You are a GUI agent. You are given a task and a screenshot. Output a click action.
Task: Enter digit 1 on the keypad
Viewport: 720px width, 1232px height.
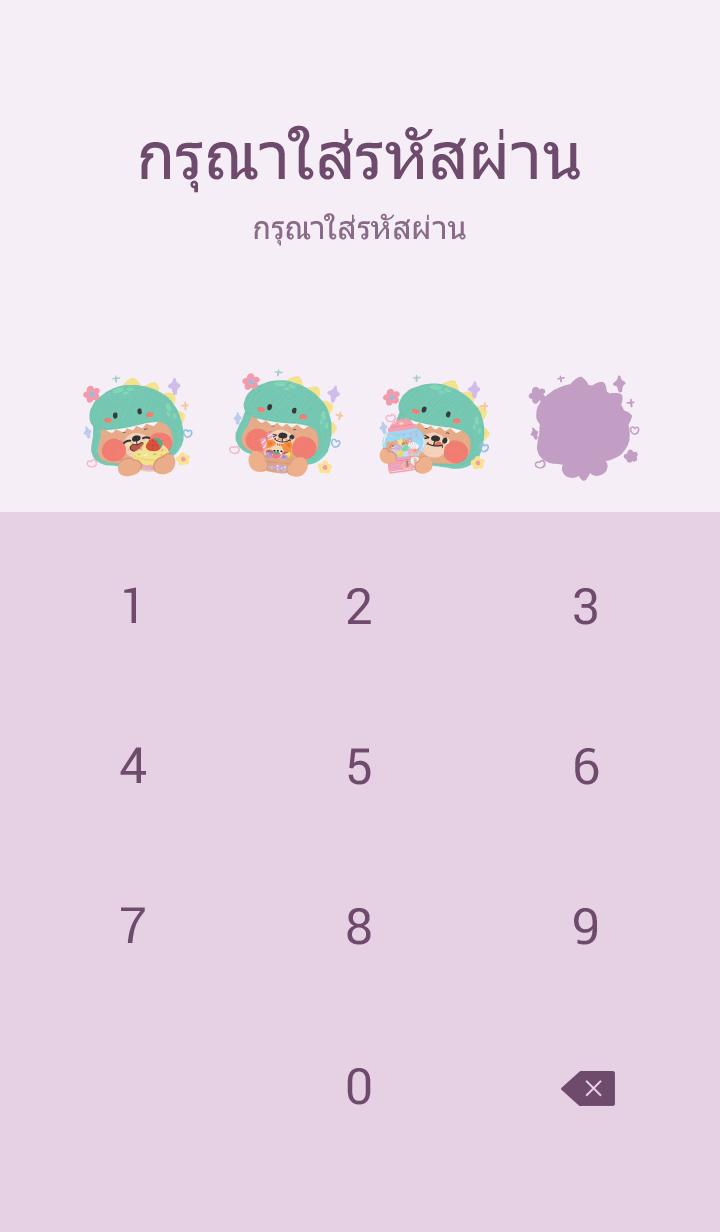[x=132, y=607]
